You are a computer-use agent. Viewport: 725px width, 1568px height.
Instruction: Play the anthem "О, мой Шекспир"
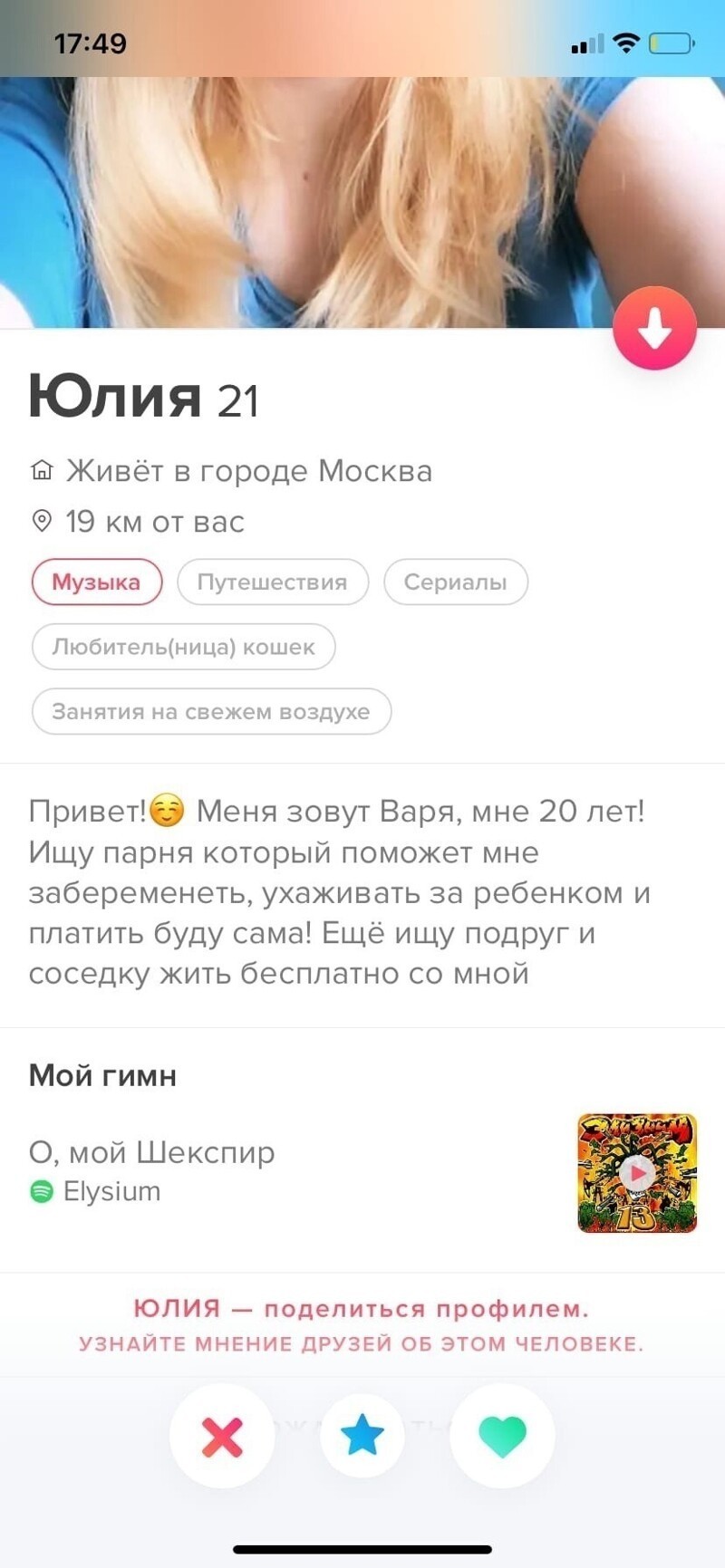pyautogui.click(x=637, y=1172)
